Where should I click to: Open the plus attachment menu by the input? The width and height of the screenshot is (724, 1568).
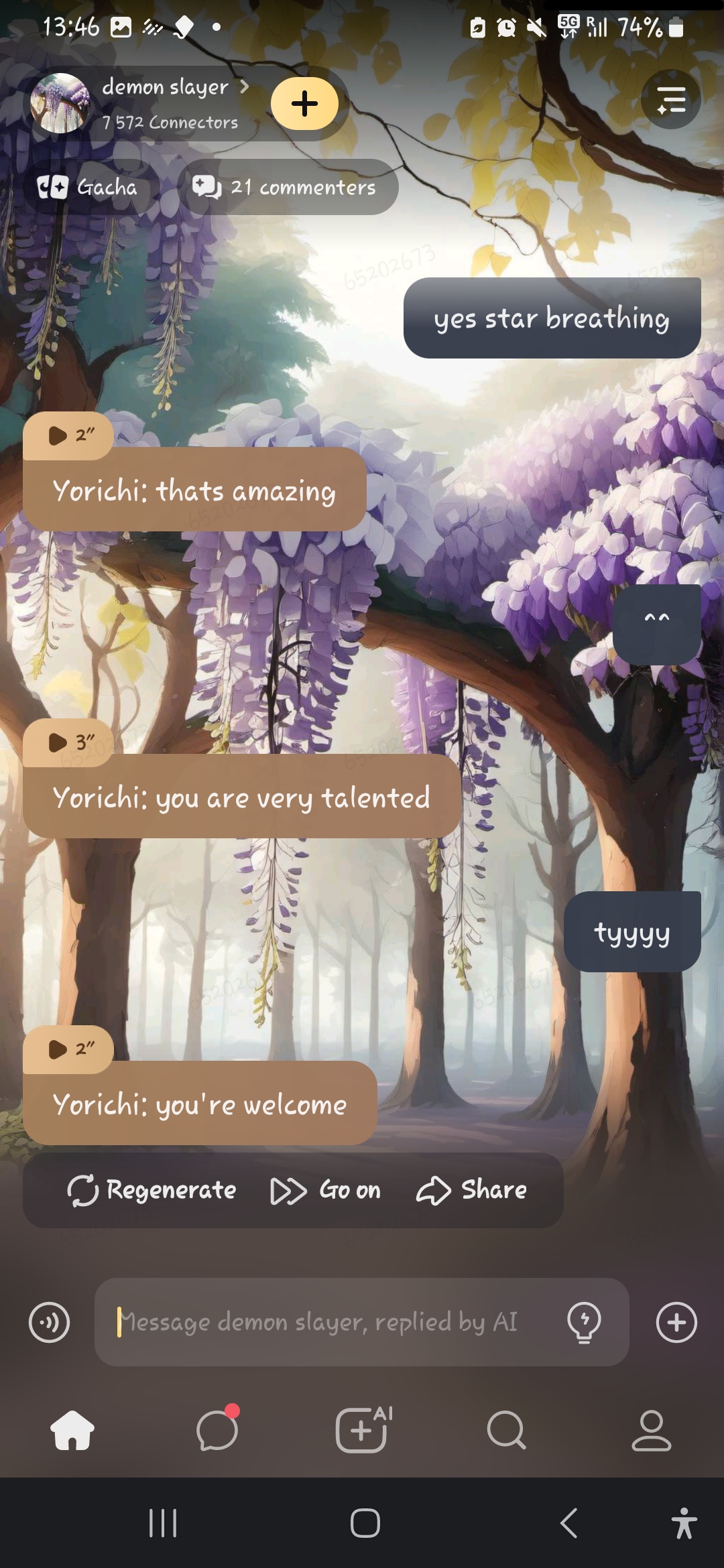pos(676,1322)
